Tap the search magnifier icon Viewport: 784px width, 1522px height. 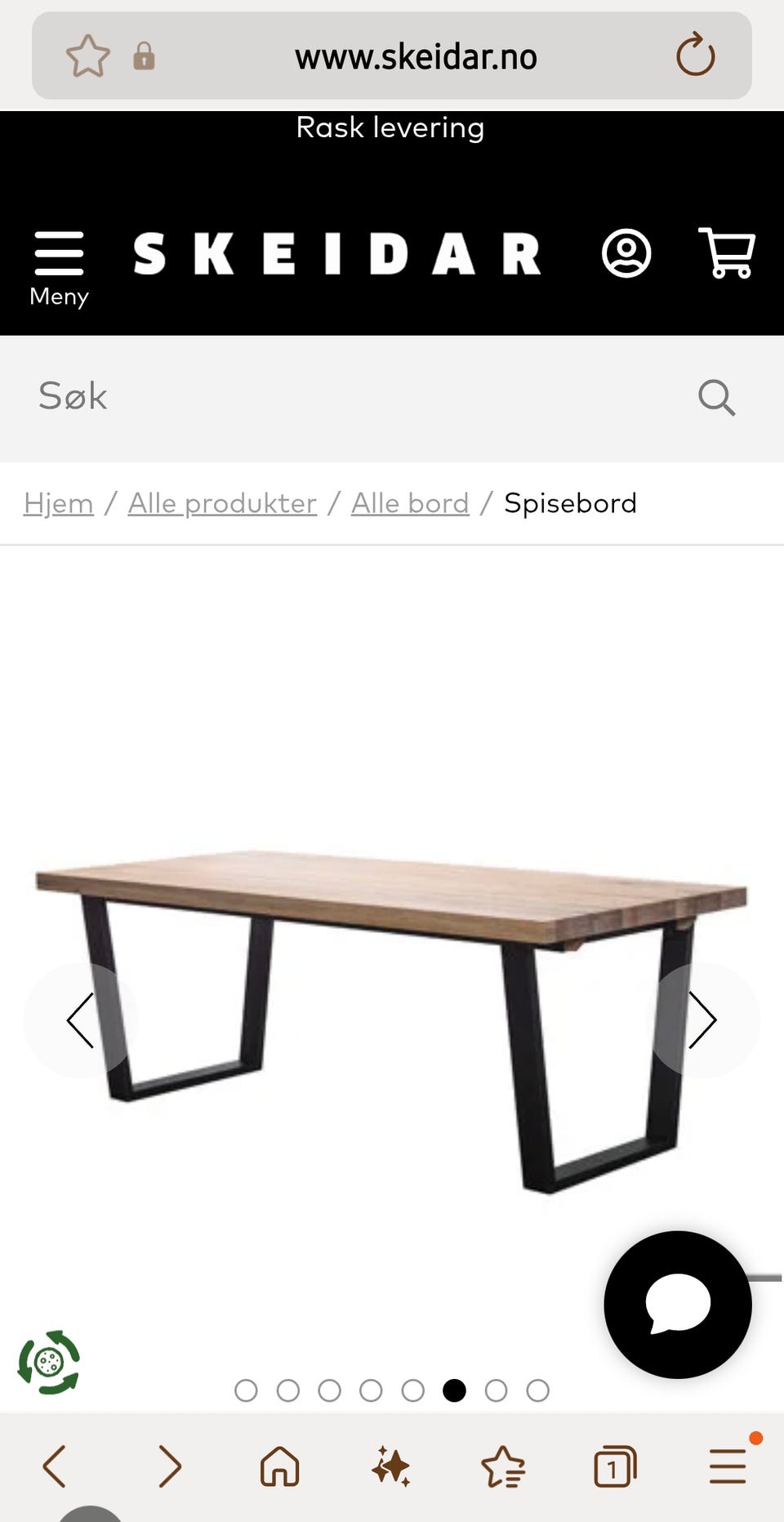pos(716,397)
